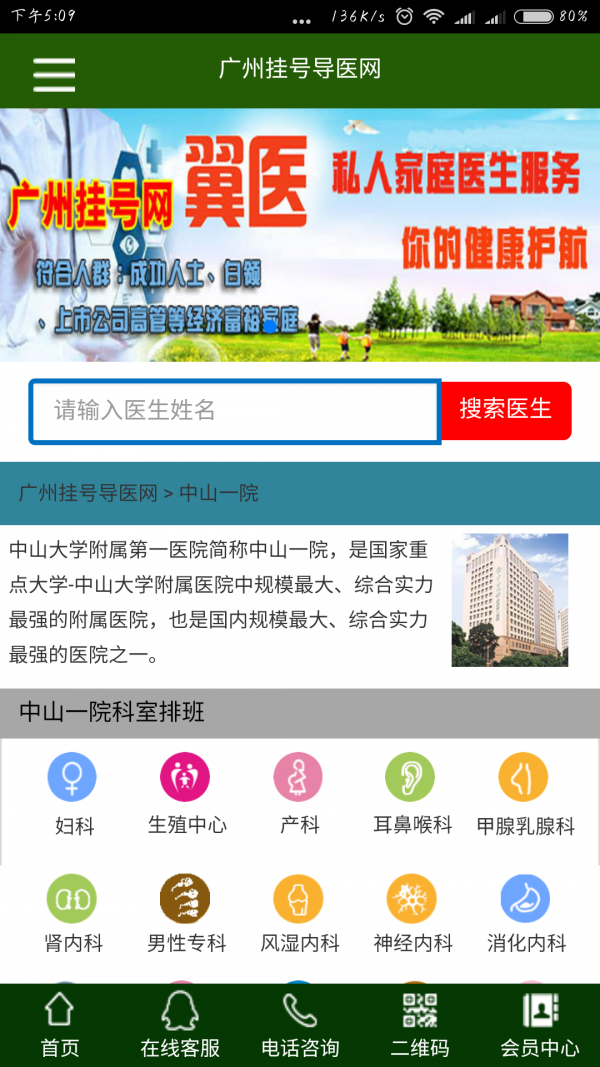Select the 甲腺乳腺科 department

pos(525,794)
